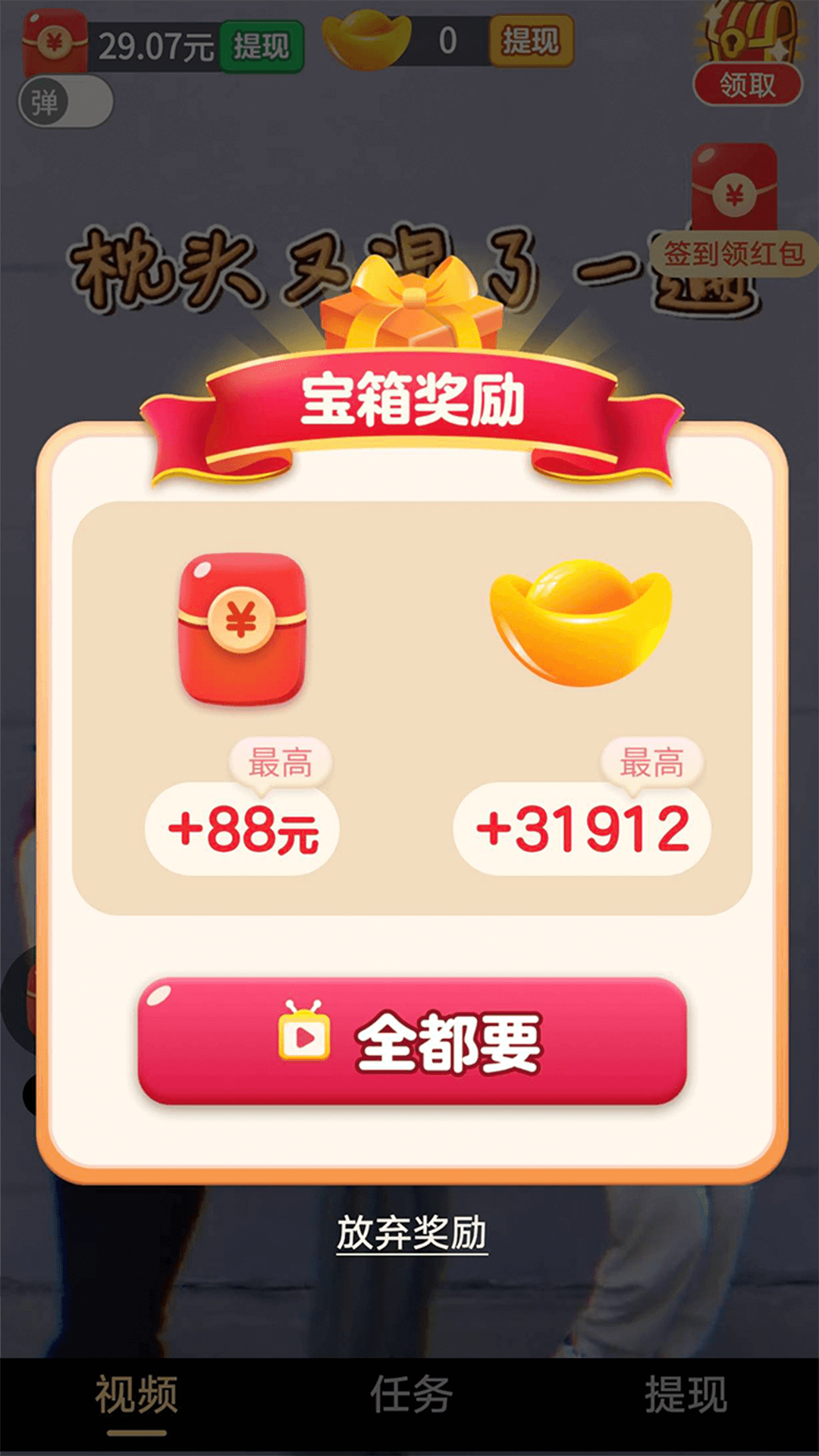The width and height of the screenshot is (819, 1456).
Task: Tap the 全都要 button to claim all rewards
Action: 412,1041
